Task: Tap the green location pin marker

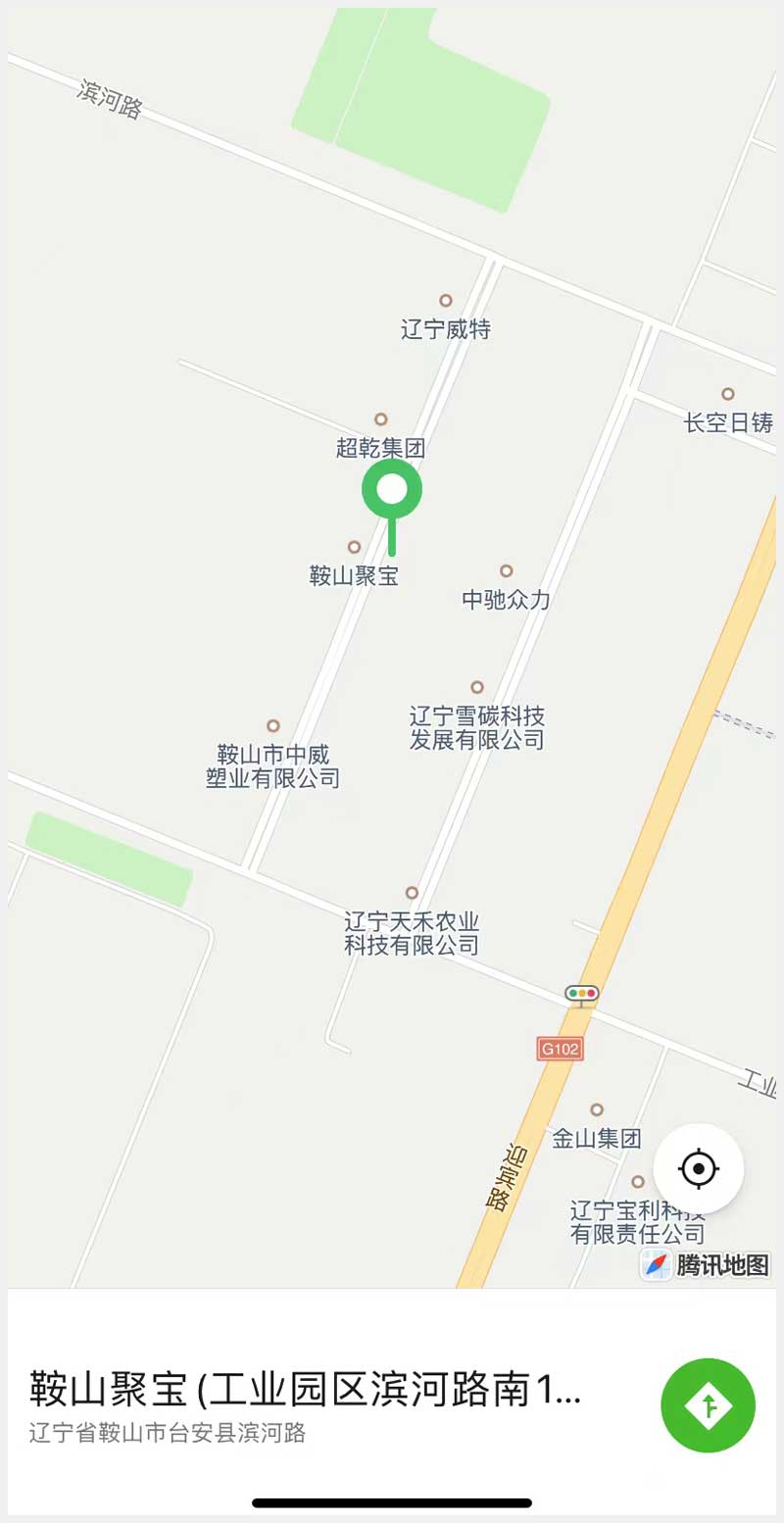Action: (392, 490)
